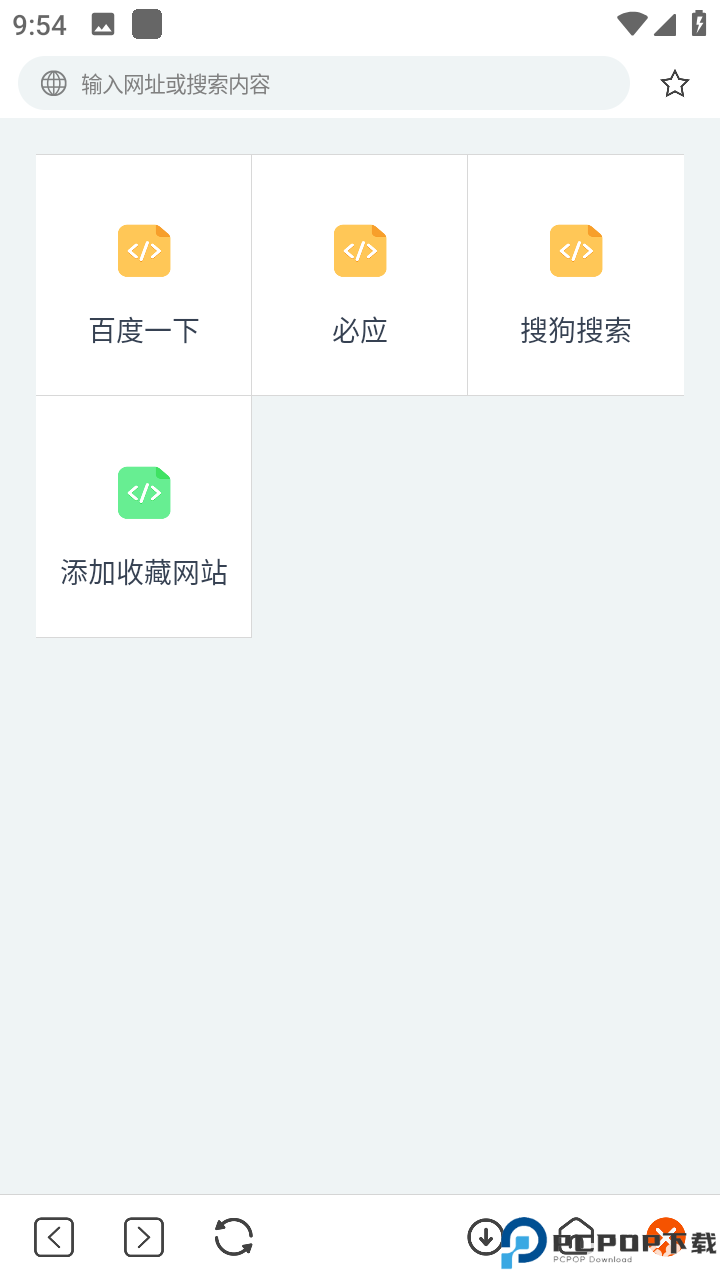Open the orange menu icon at bottom right
Viewport: 720px width, 1280px height.
click(664, 1237)
